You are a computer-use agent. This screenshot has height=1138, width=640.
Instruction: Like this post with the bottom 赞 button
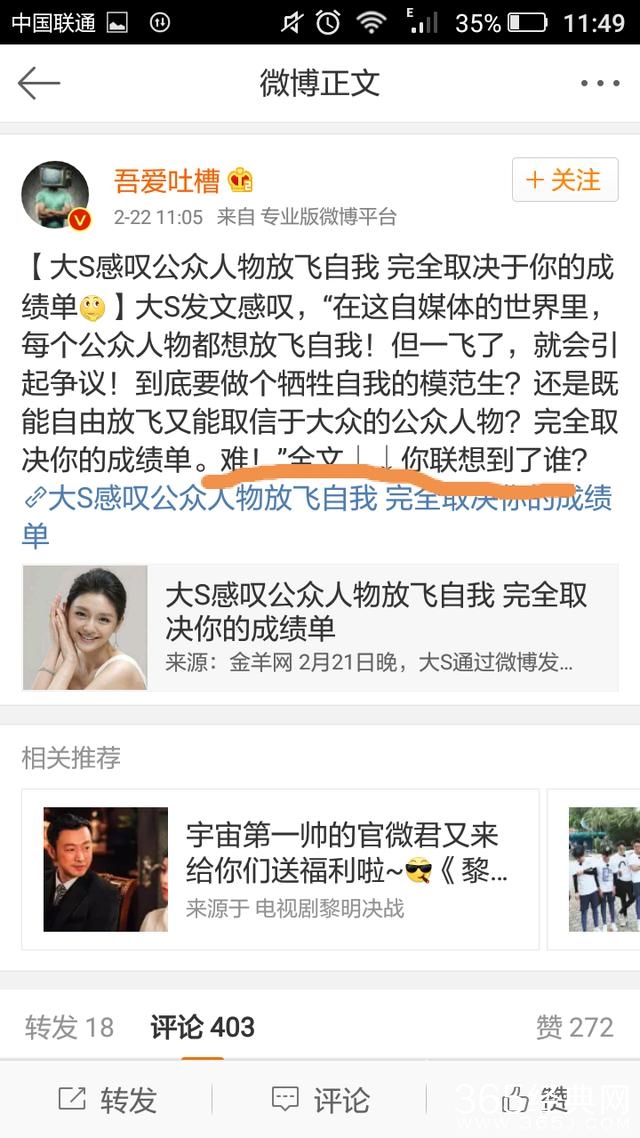pos(535,1100)
